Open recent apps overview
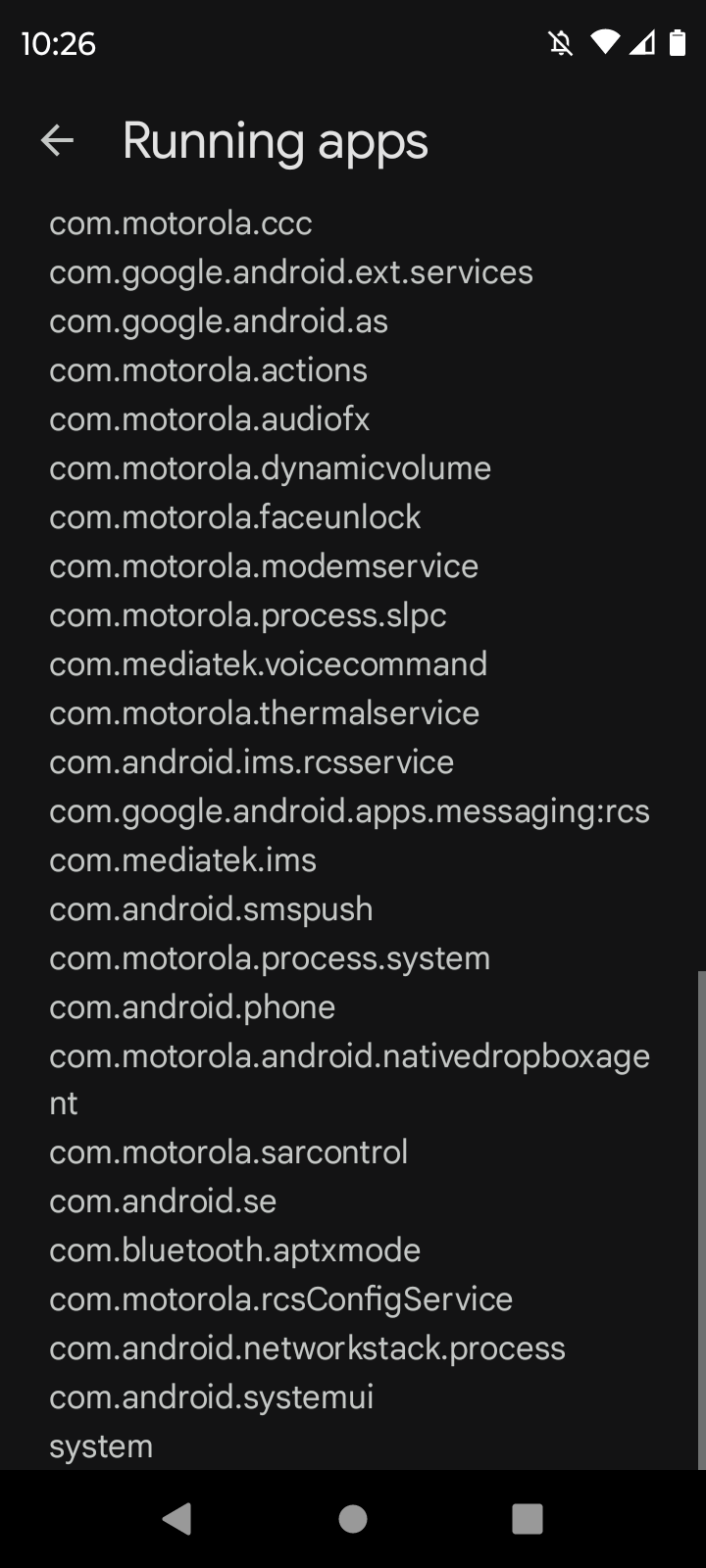This screenshot has height=1568, width=706. (528, 1518)
